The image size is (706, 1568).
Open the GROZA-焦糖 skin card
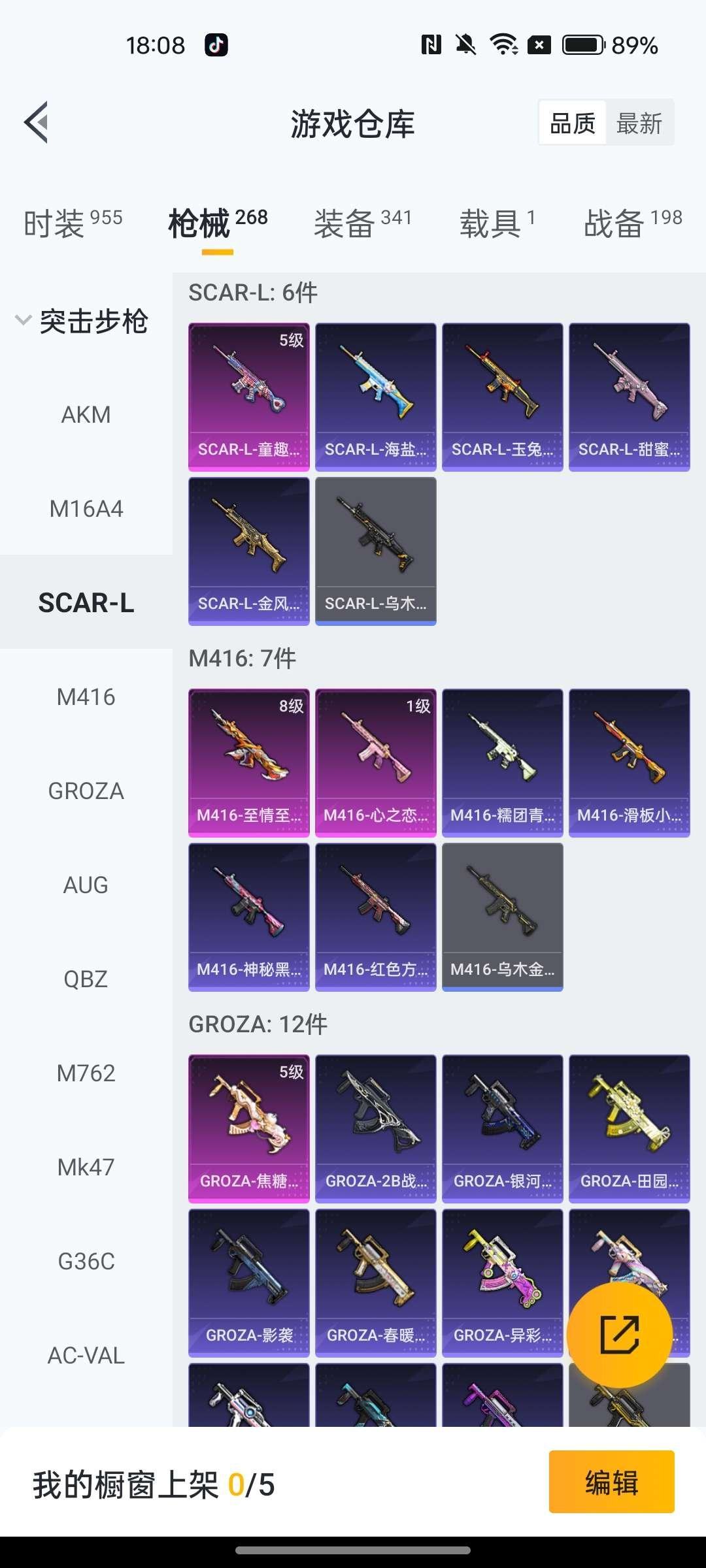[x=248, y=1128]
